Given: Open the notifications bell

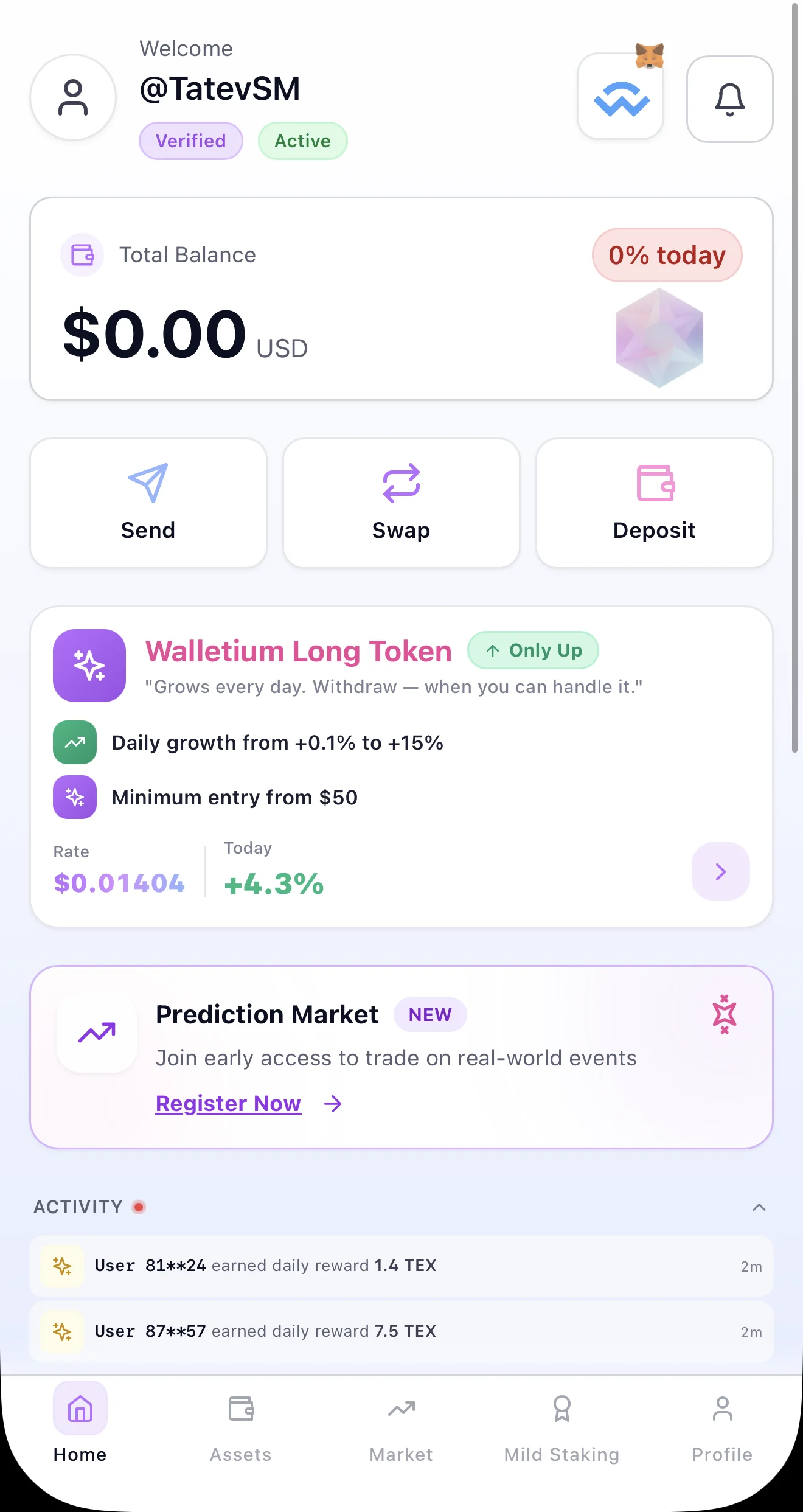Looking at the screenshot, I should click(x=729, y=99).
